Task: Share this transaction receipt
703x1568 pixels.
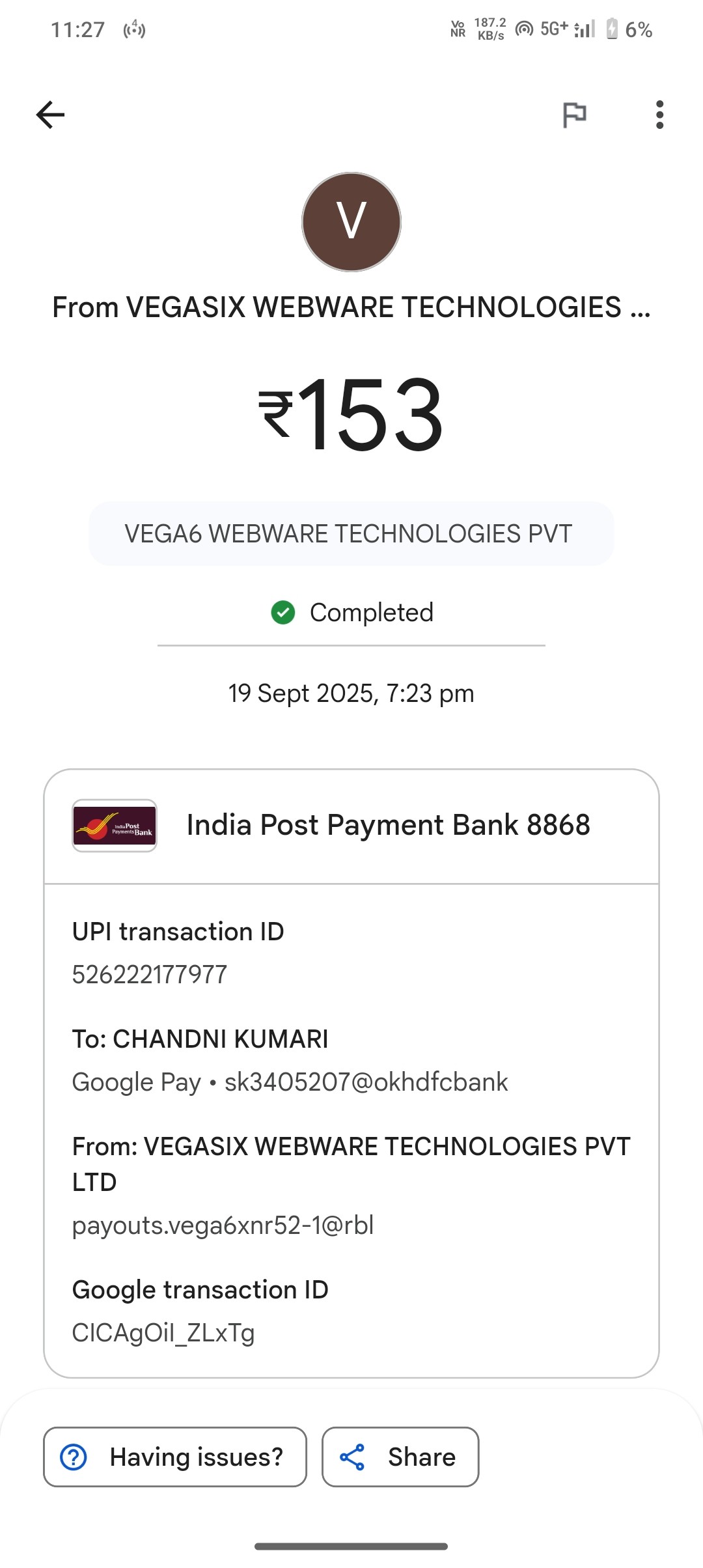Action: [x=400, y=1457]
